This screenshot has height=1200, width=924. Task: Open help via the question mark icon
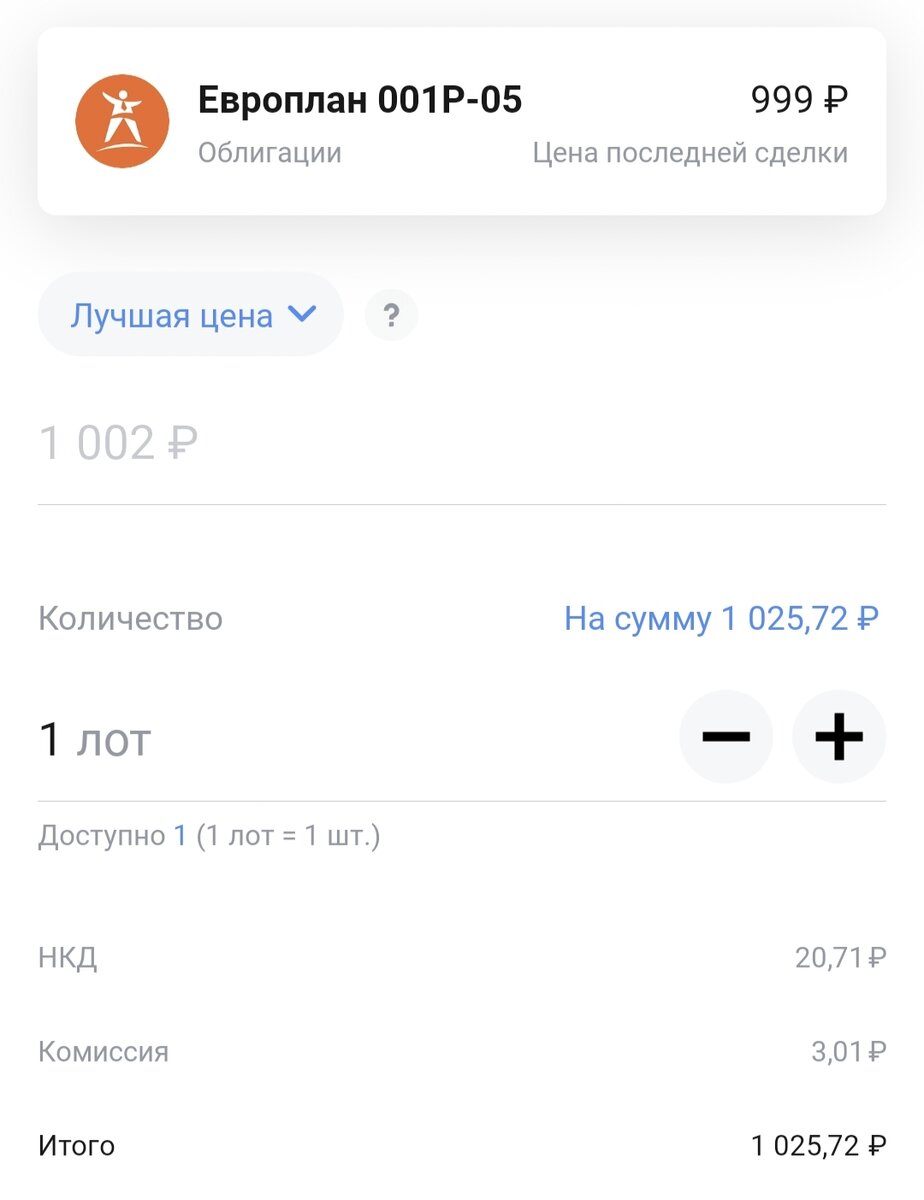coord(391,315)
